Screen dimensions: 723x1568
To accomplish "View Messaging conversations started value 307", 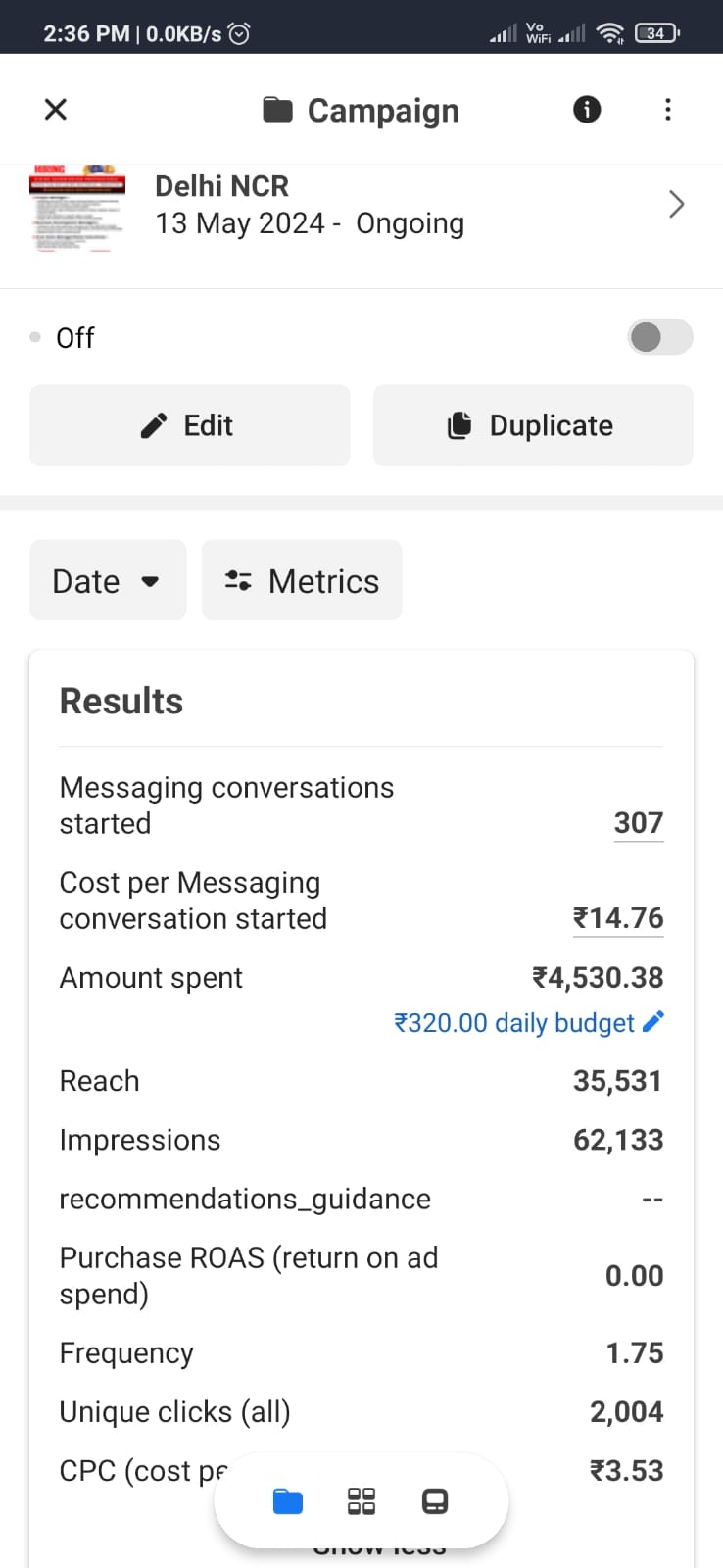I will coord(638,823).
